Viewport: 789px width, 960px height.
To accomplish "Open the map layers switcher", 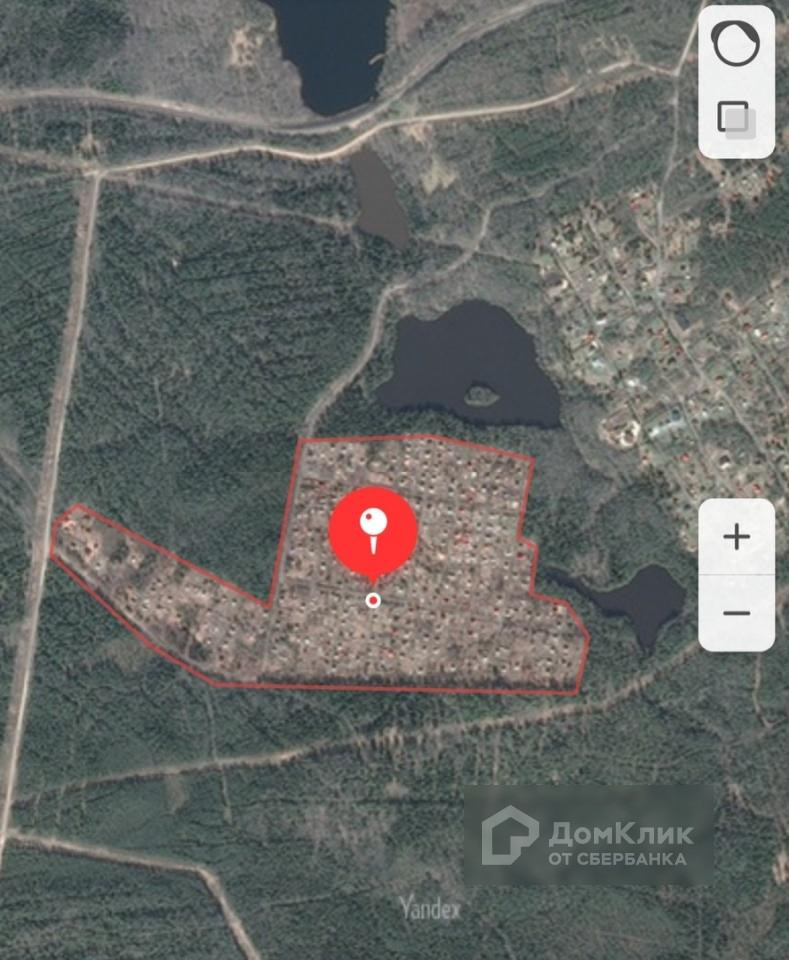I will pos(736,118).
